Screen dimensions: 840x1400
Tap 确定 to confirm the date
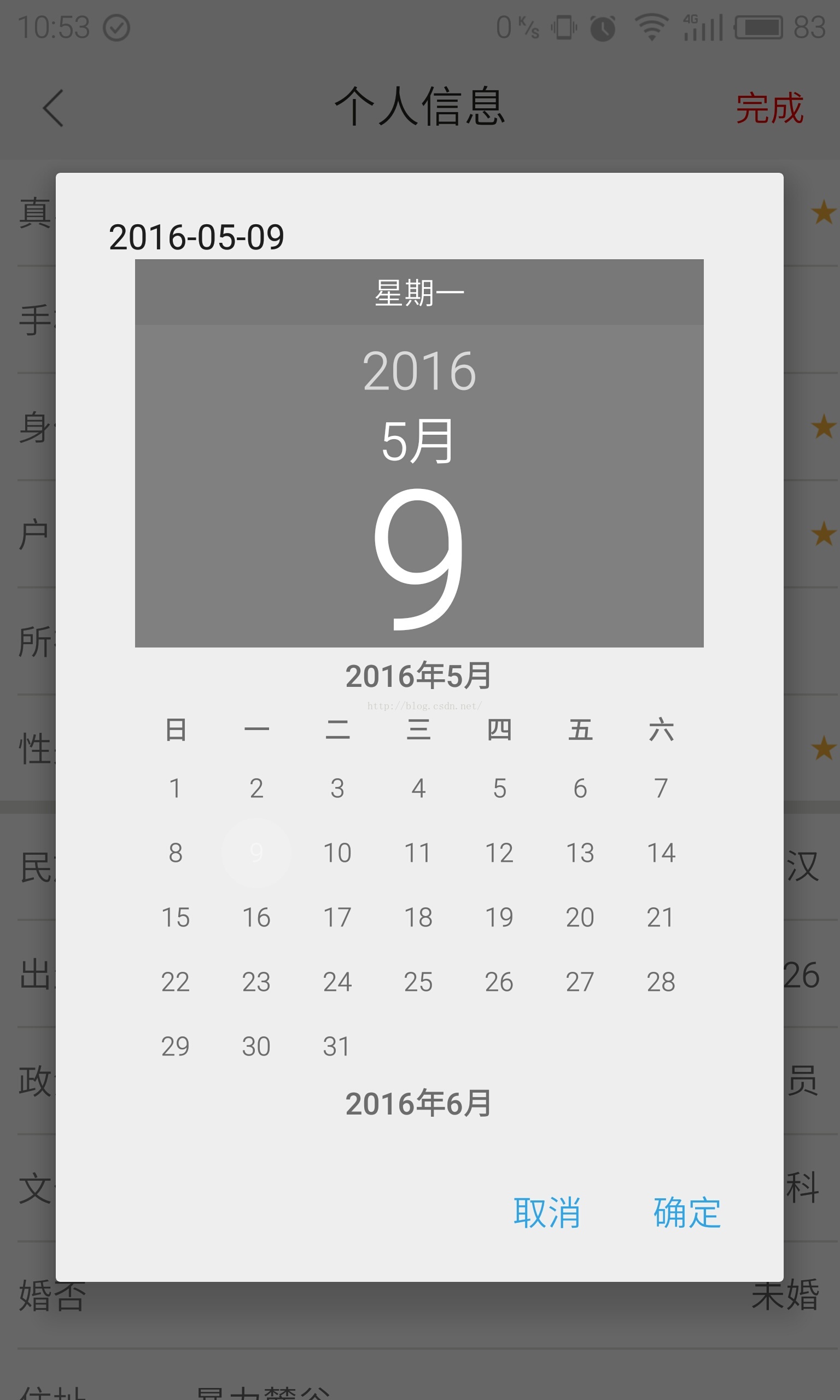pos(687,1212)
